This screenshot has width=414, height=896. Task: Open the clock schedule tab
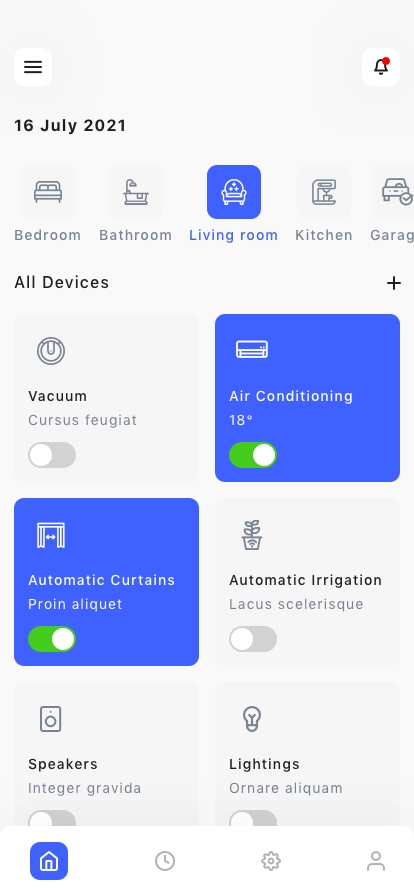165,861
